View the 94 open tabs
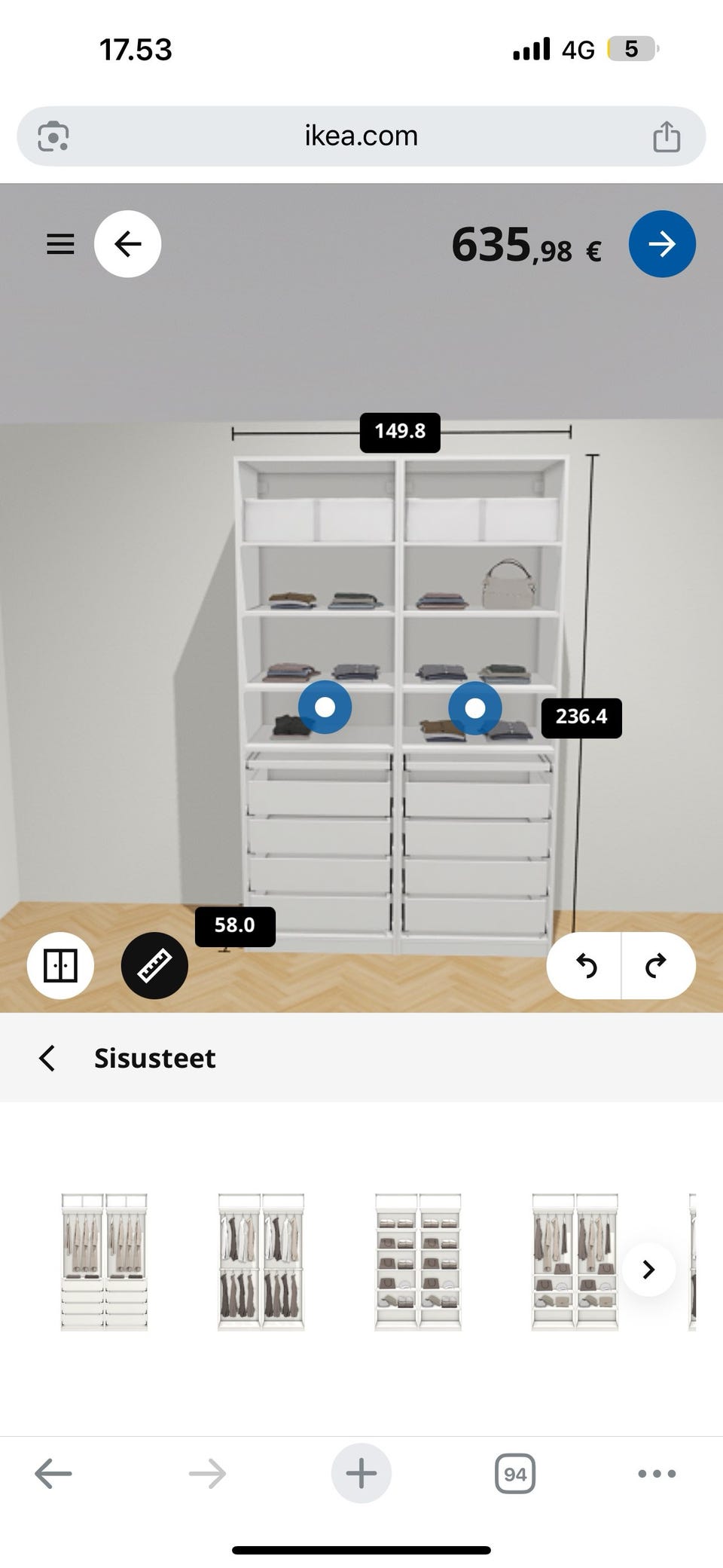The height and width of the screenshot is (1568, 723). coord(515,1474)
